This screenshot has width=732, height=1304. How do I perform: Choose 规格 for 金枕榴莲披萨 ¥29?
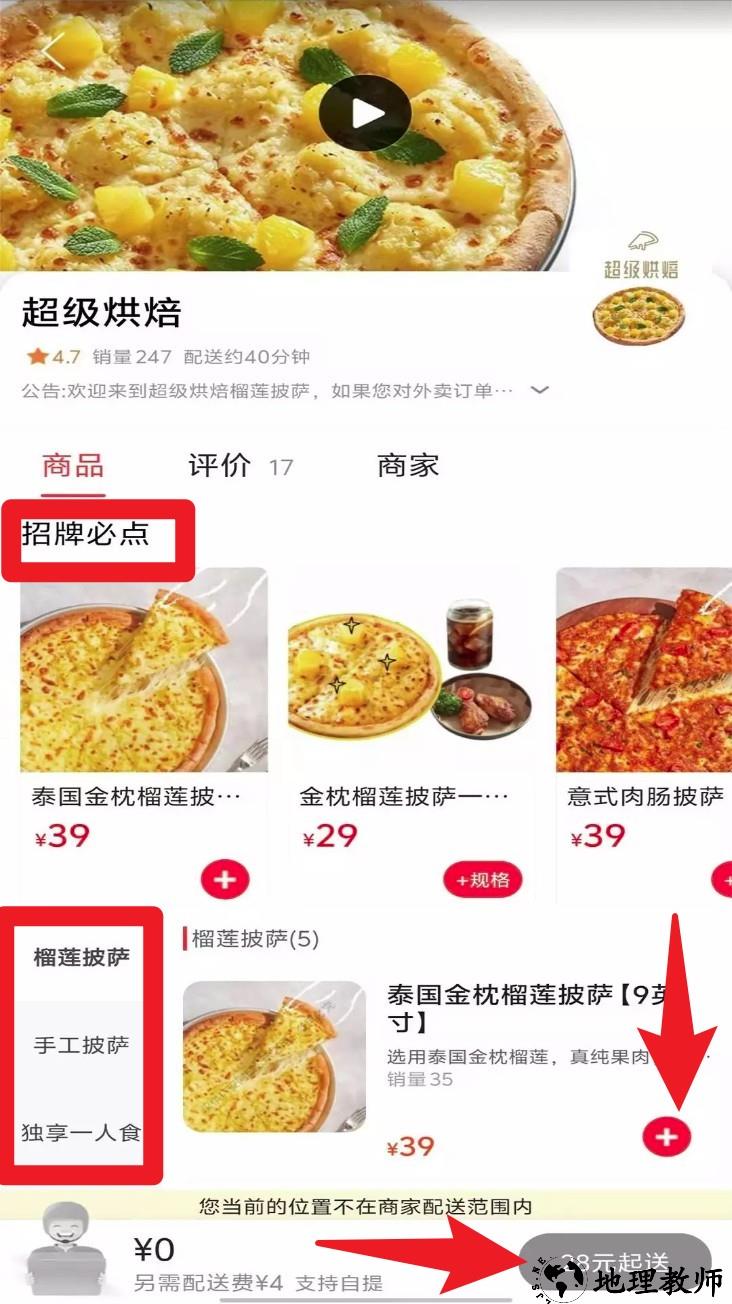(484, 880)
